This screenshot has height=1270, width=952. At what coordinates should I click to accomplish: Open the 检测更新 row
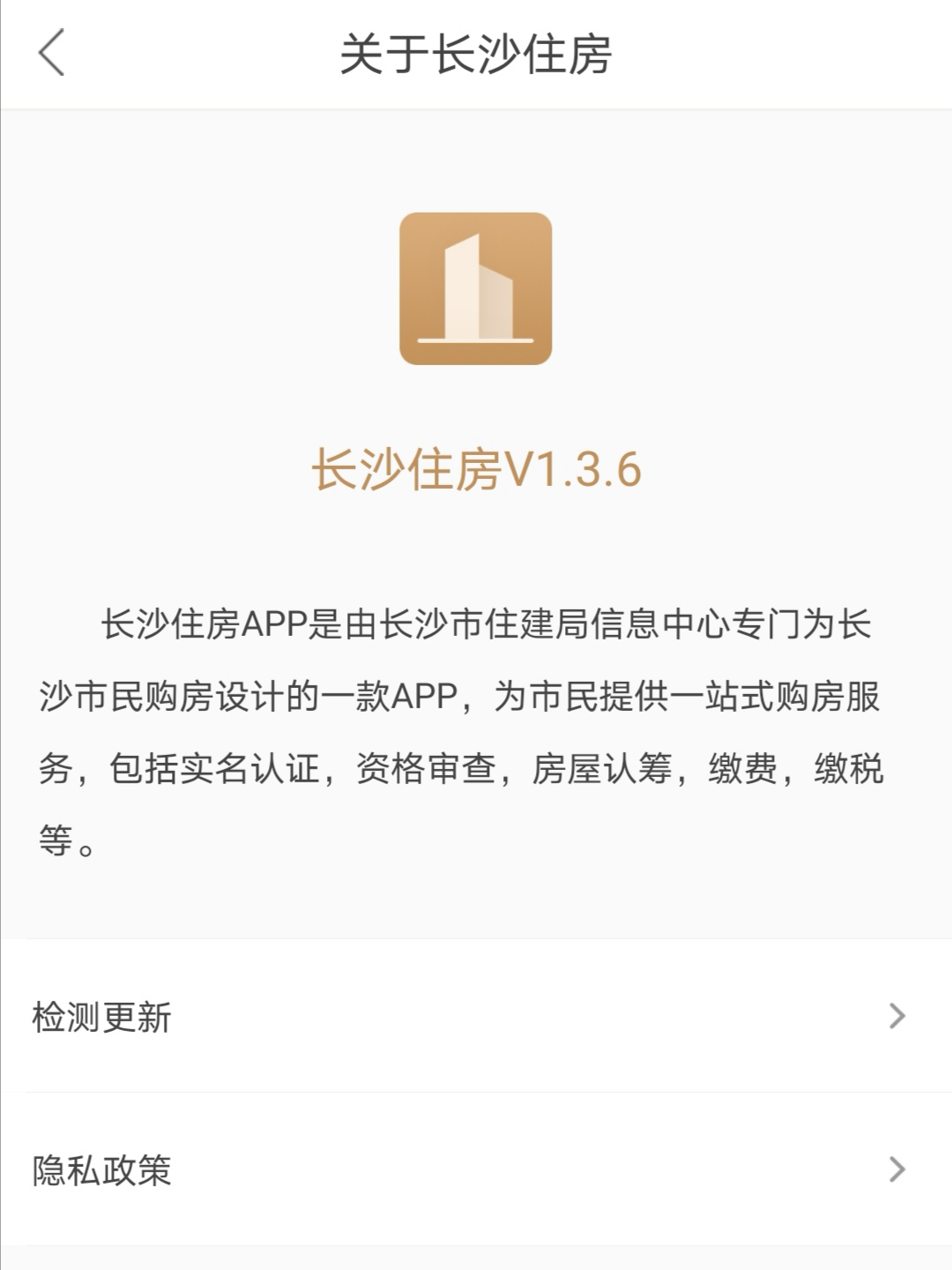476,1016
